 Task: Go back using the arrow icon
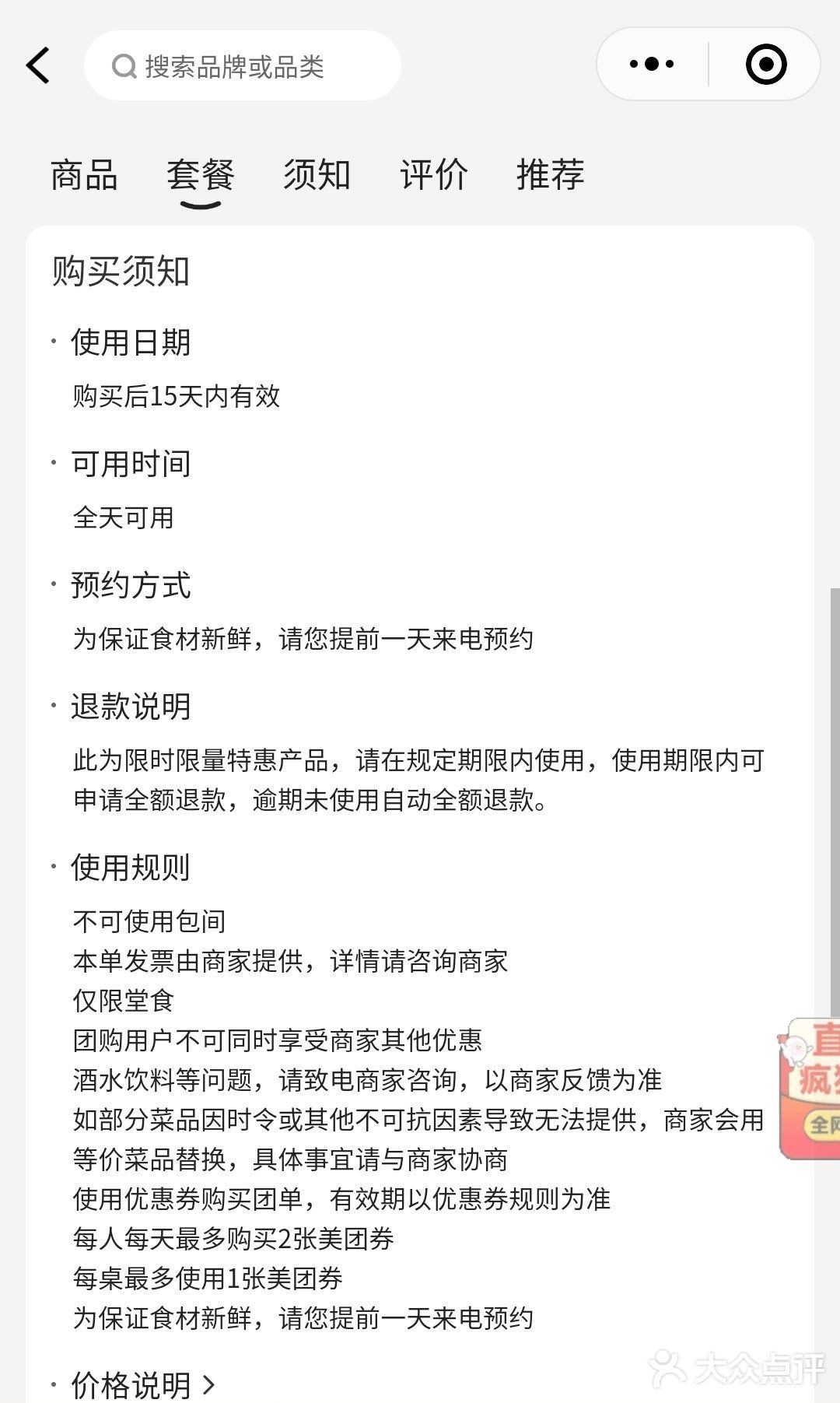(x=38, y=65)
